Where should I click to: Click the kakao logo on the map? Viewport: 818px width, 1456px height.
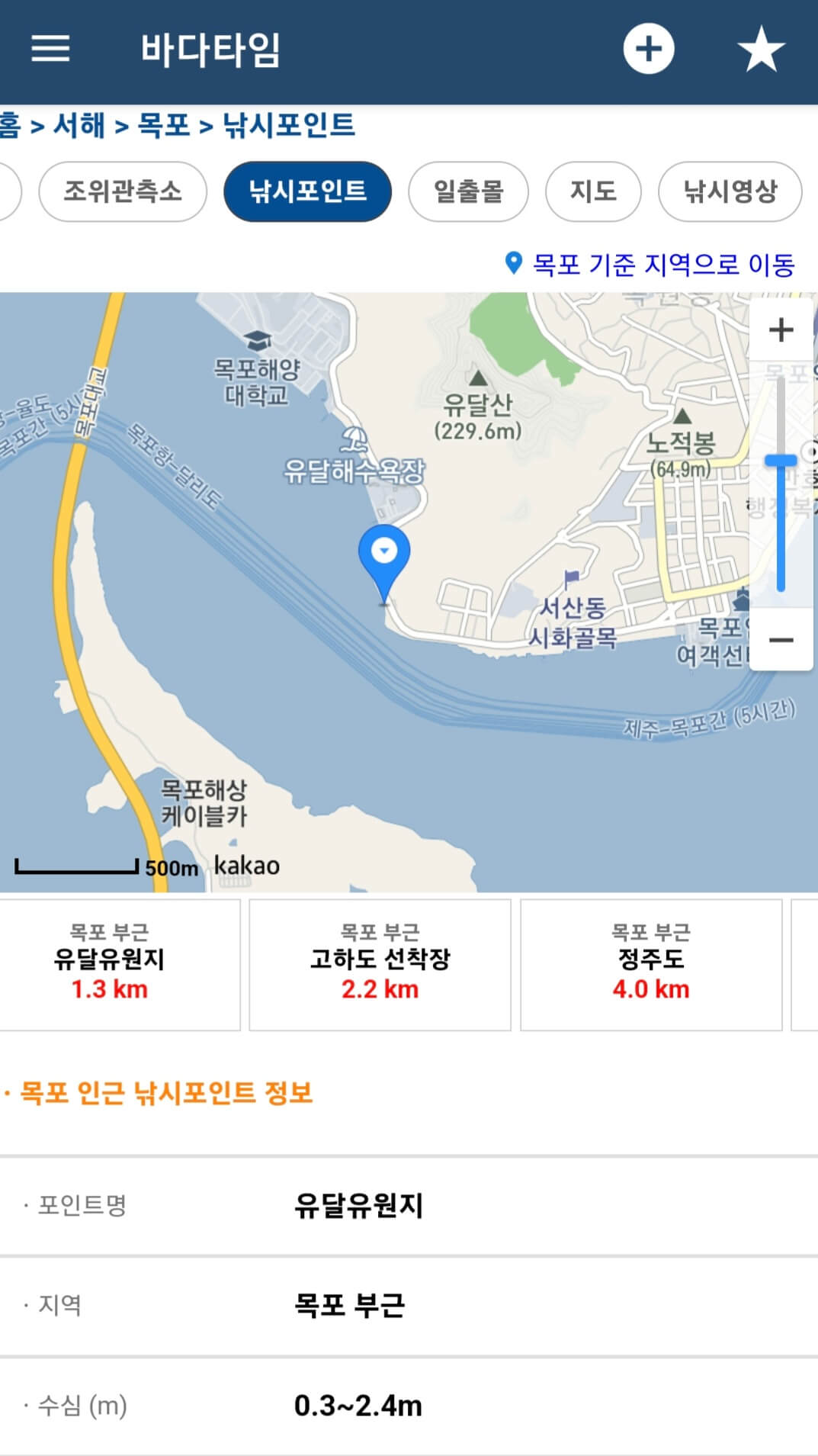pos(246,864)
